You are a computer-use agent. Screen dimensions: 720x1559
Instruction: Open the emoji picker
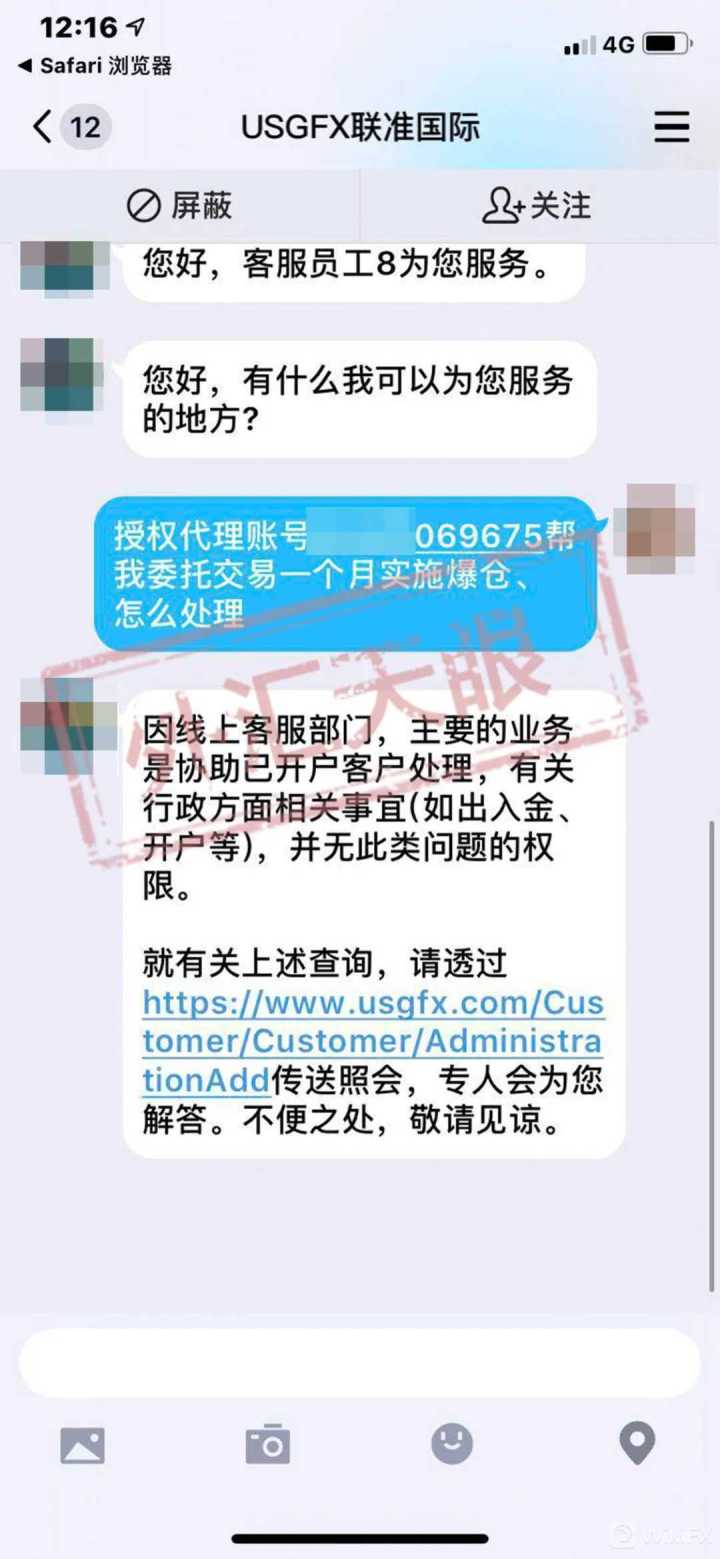452,1444
